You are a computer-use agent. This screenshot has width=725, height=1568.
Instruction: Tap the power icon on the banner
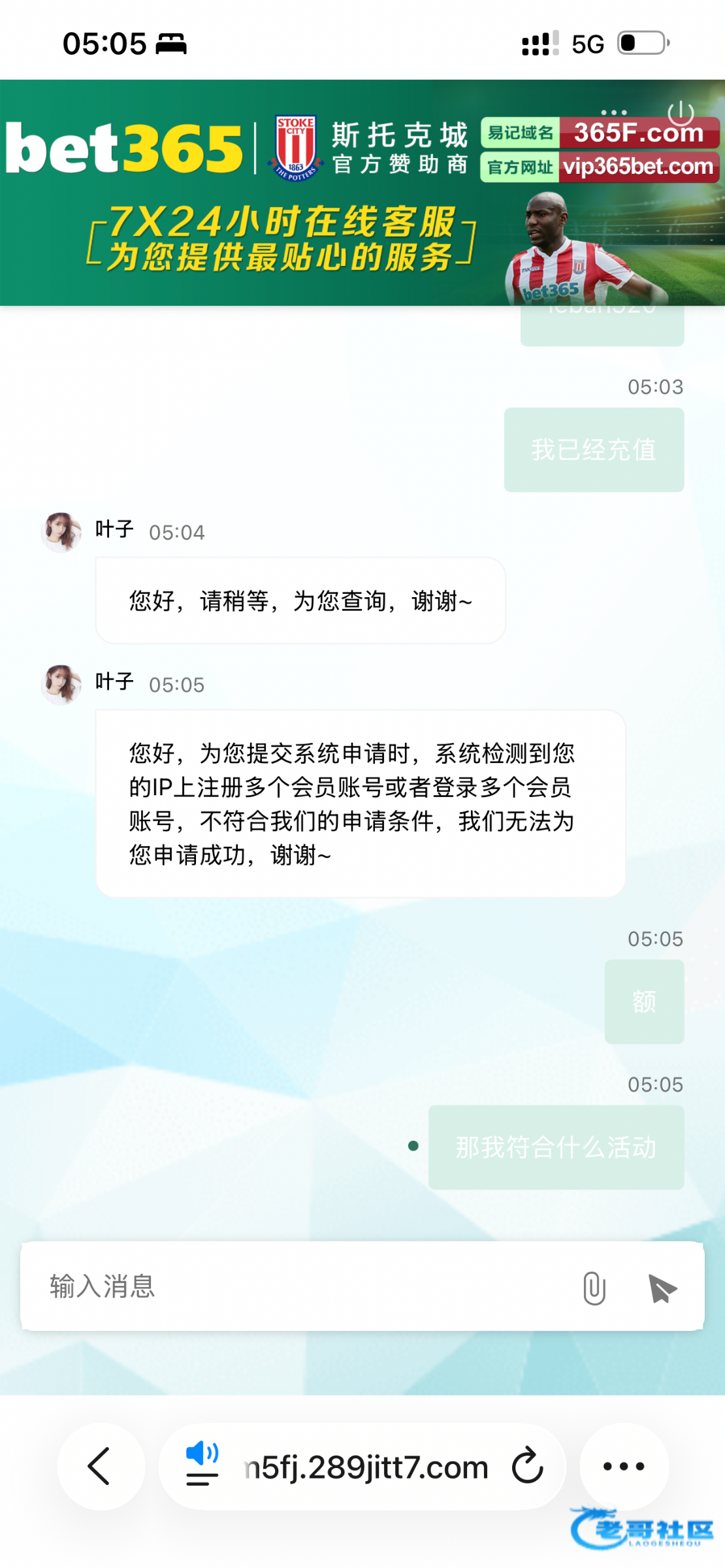tap(680, 113)
